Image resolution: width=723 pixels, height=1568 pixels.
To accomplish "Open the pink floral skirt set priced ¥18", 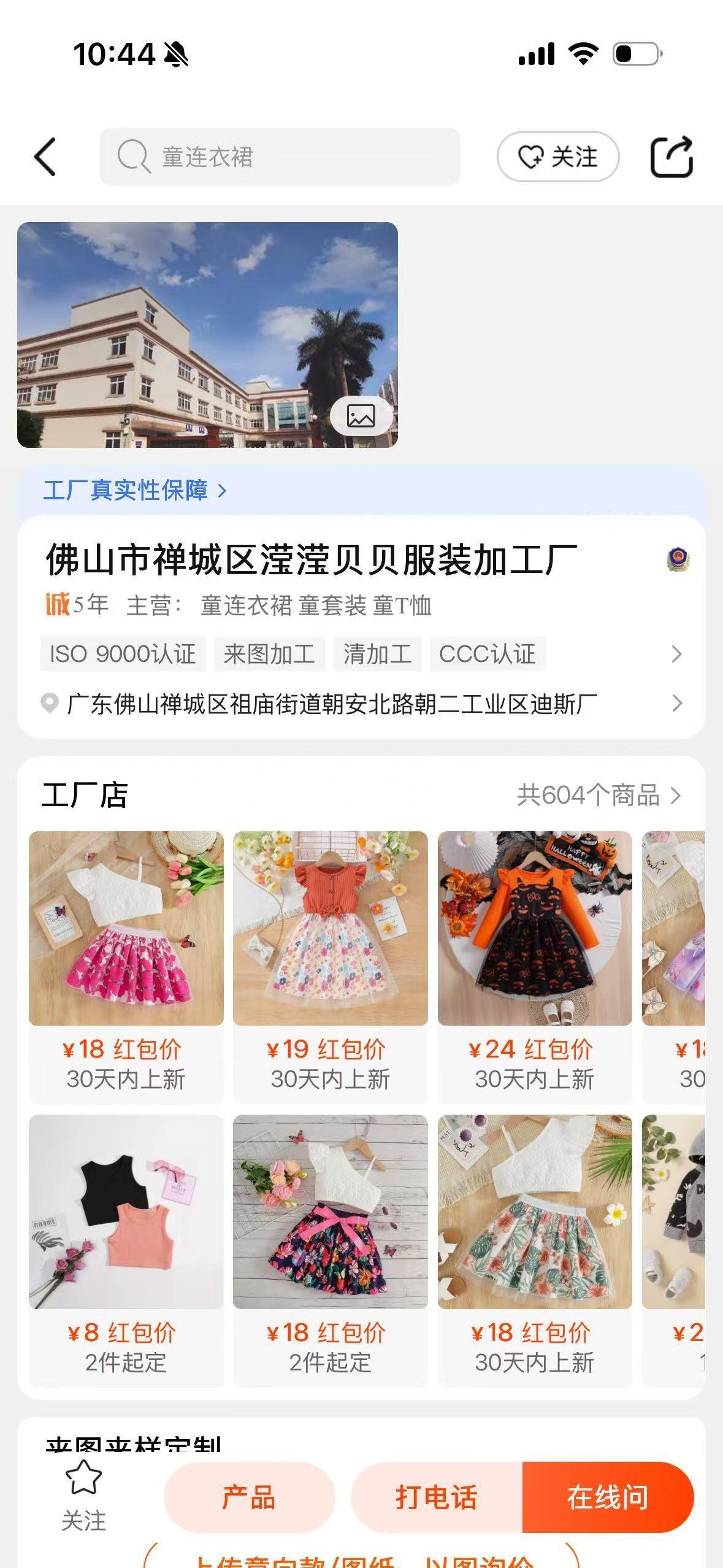I will pos(126,929).
